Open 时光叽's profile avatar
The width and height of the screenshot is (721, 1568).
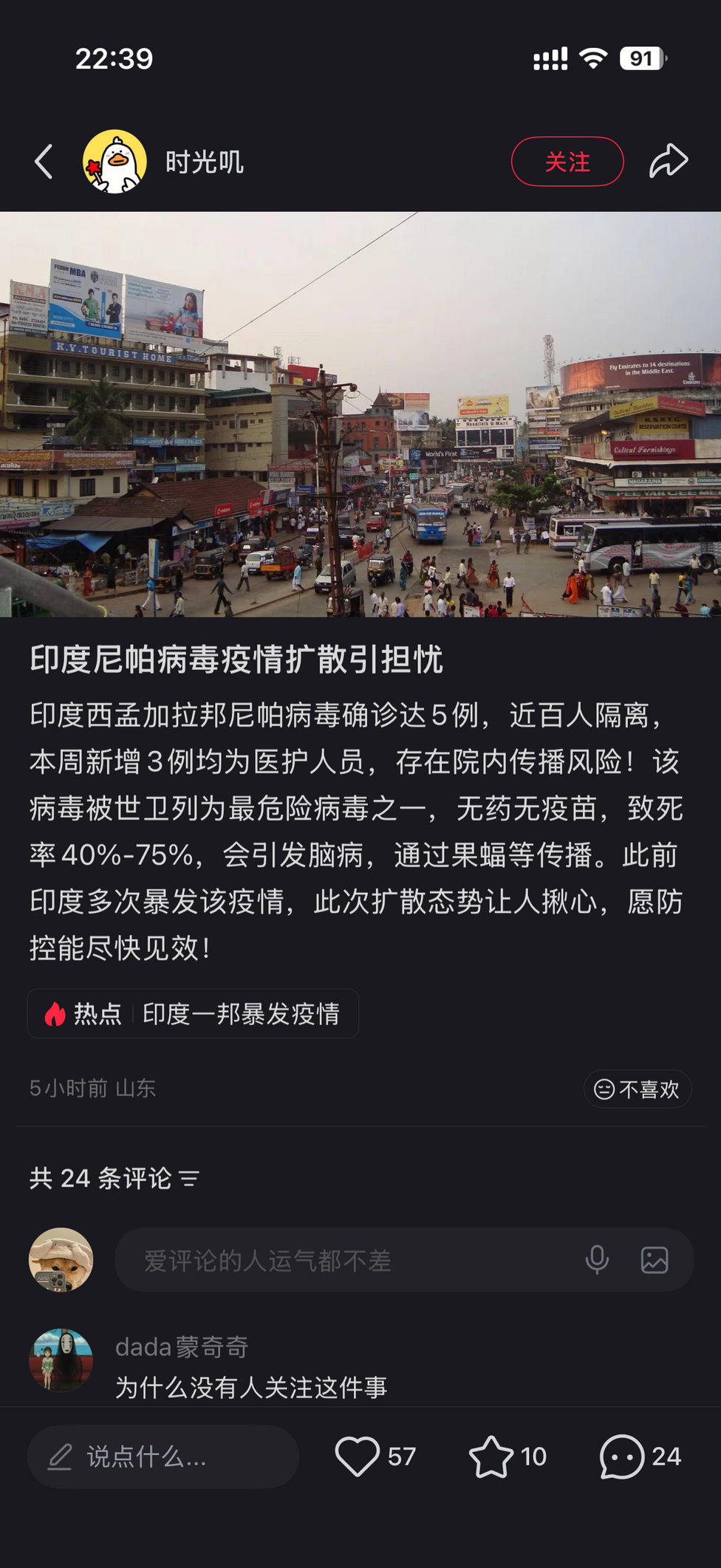(115, 162)
